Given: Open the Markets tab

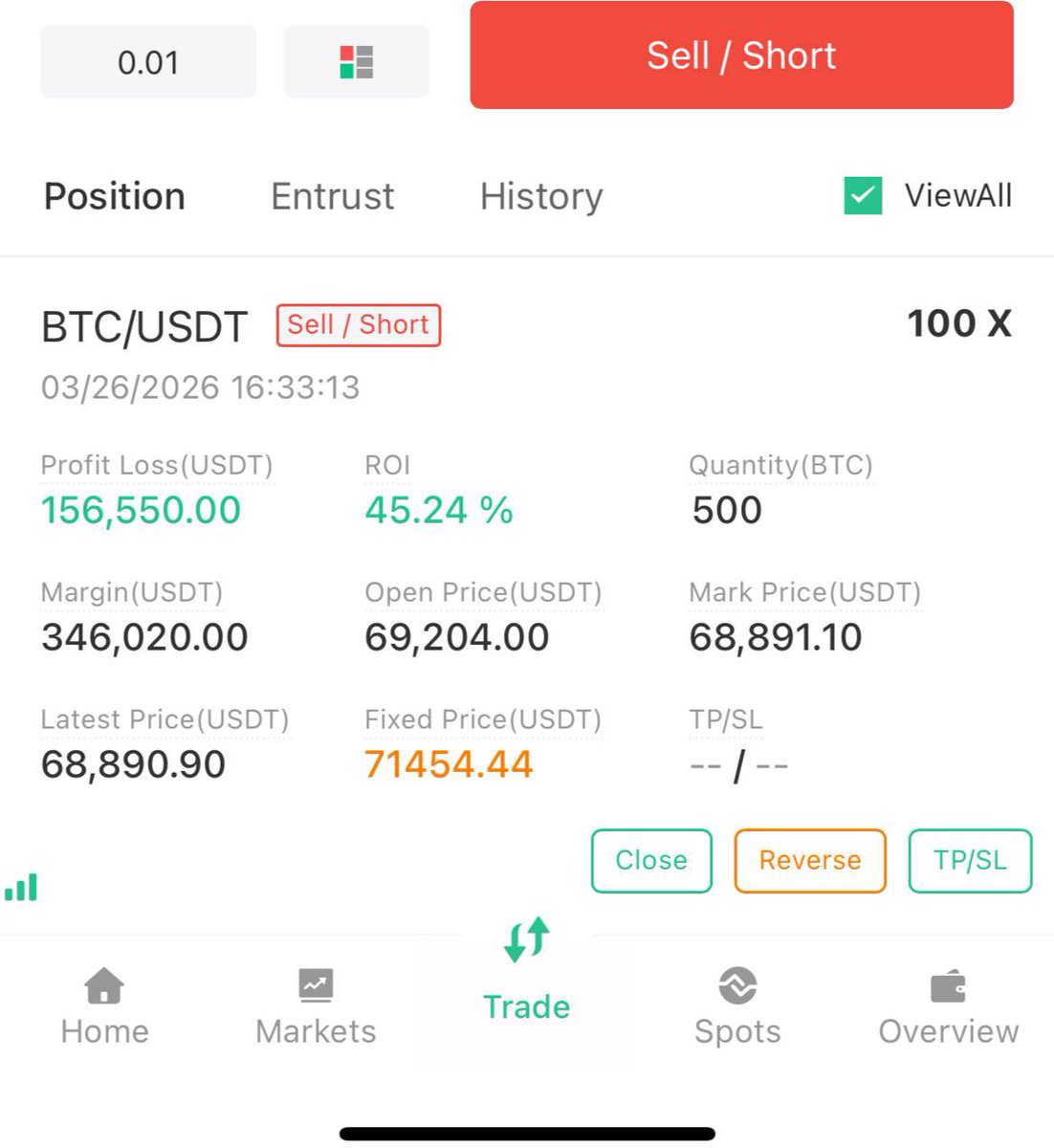Looking at the screenshot, I should click(x=316, y=1006).
